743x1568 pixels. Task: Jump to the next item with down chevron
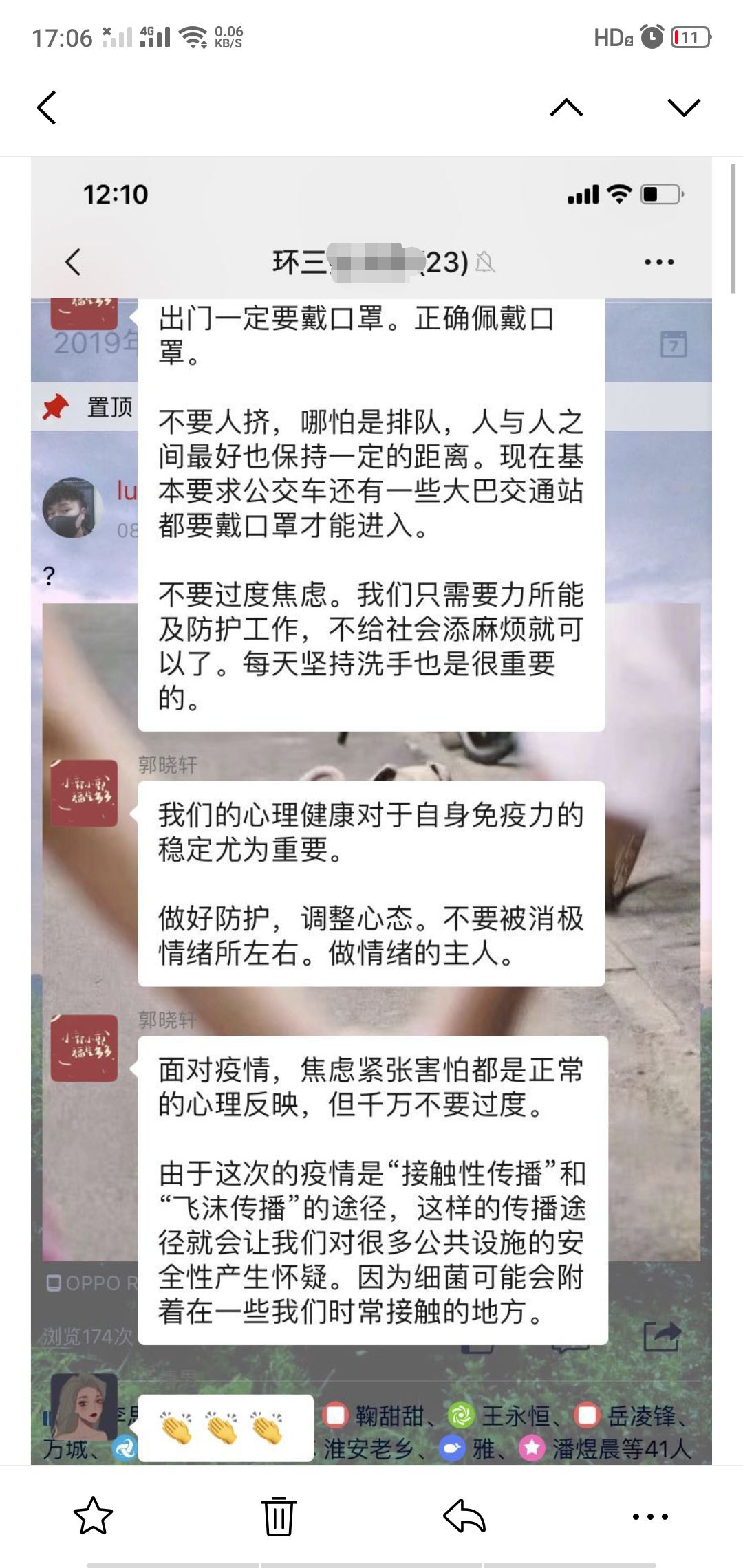[684, 107]
